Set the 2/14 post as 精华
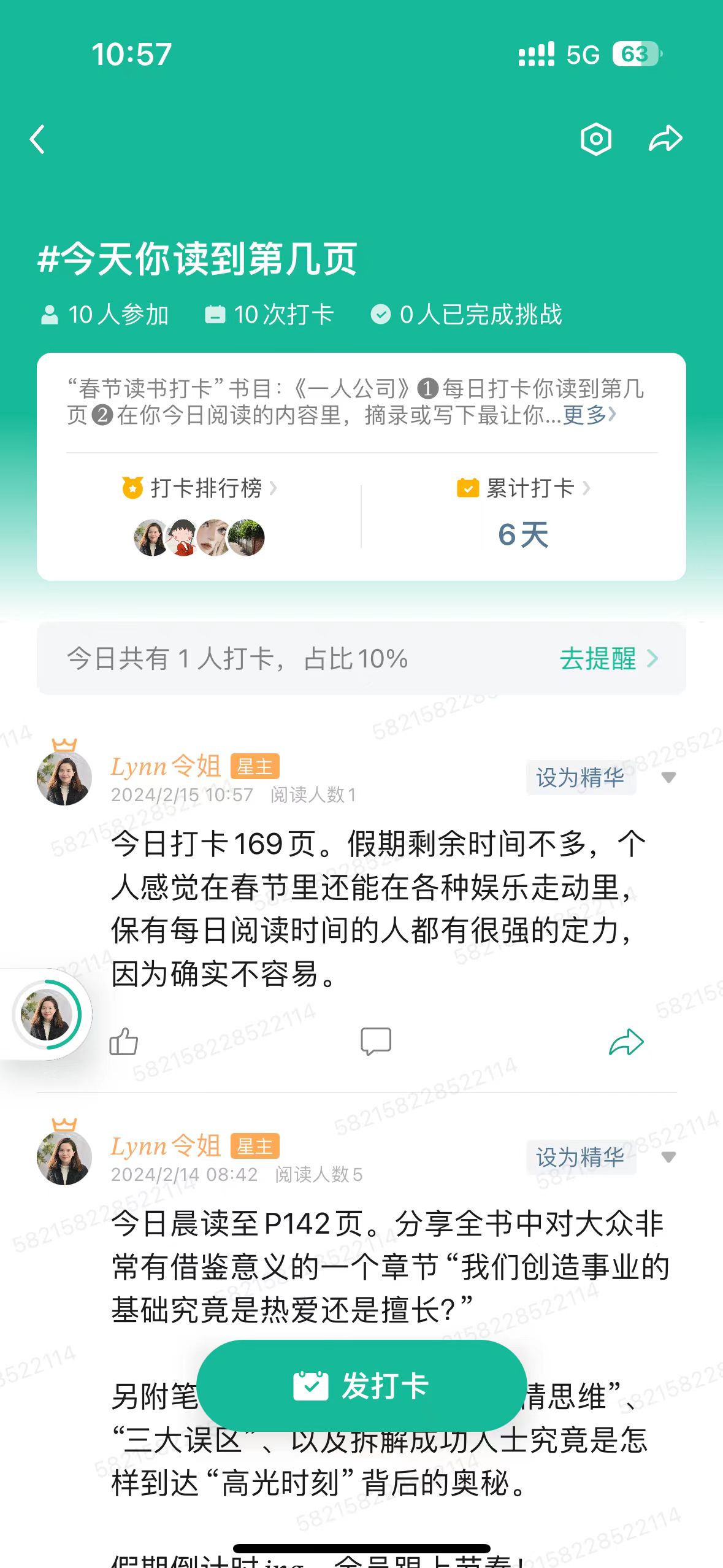Image resolution: width=723 pixels, height=1568 pixels. point(580,1157)
